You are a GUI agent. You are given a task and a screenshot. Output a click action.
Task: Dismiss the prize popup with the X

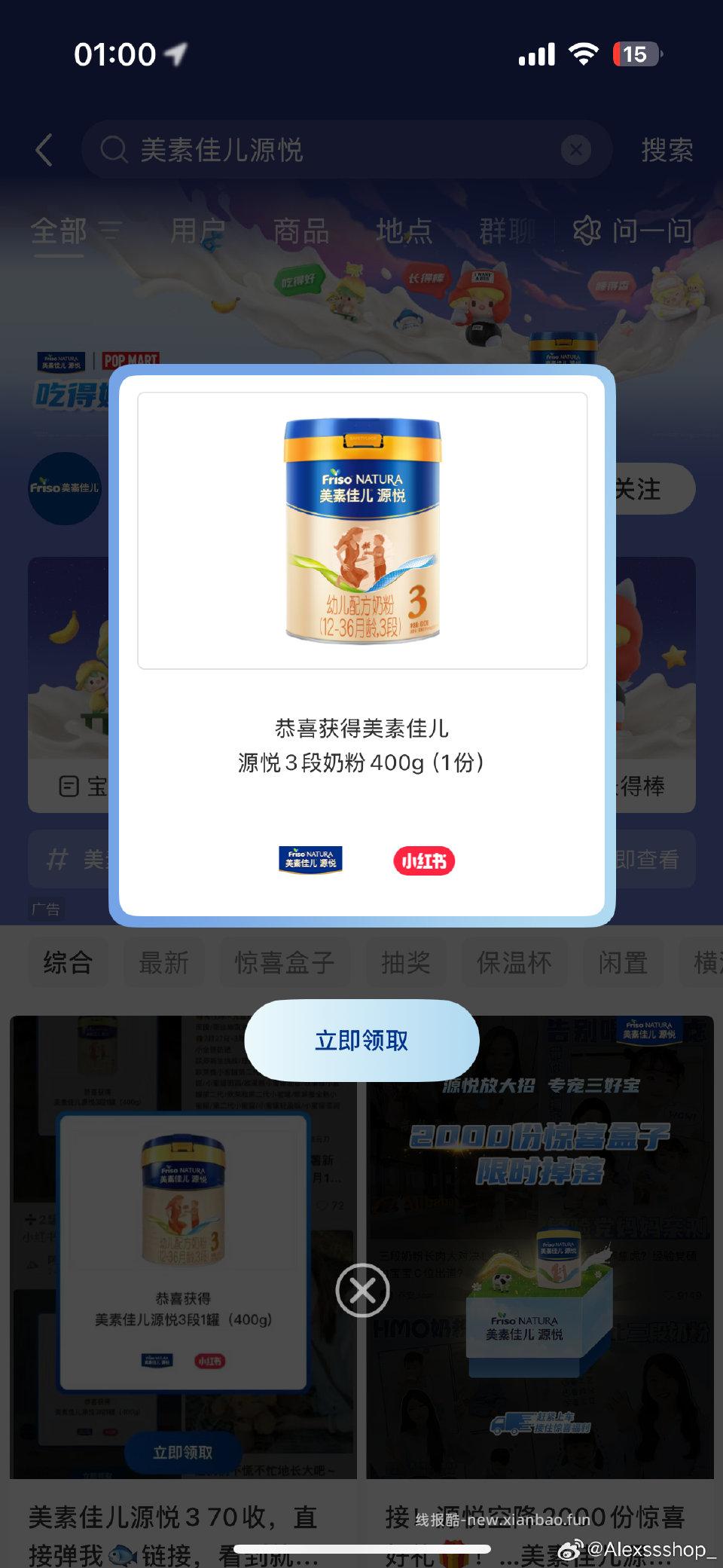[361, 1291]
